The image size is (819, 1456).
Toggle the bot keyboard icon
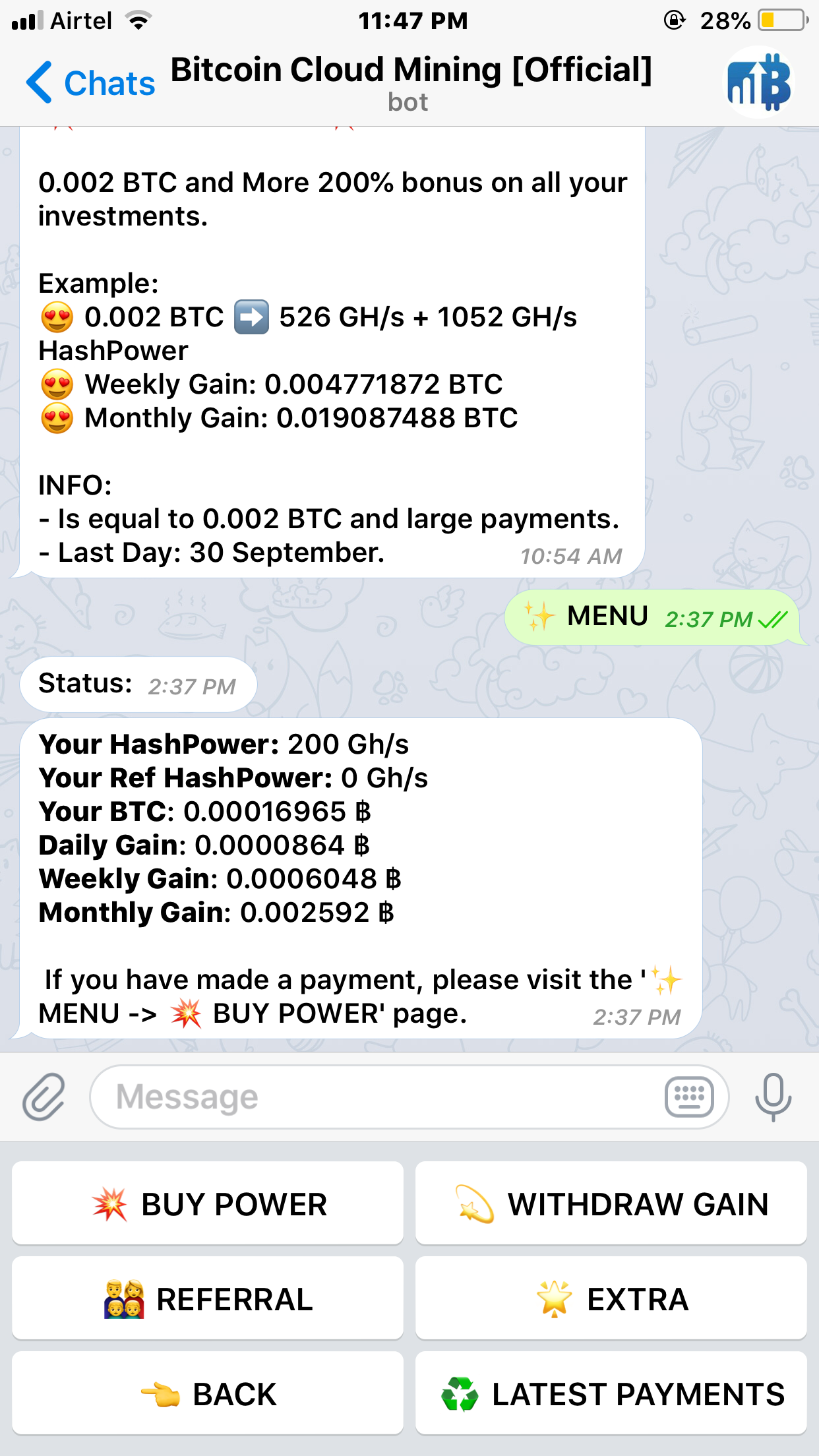[x=689, y=1097]
